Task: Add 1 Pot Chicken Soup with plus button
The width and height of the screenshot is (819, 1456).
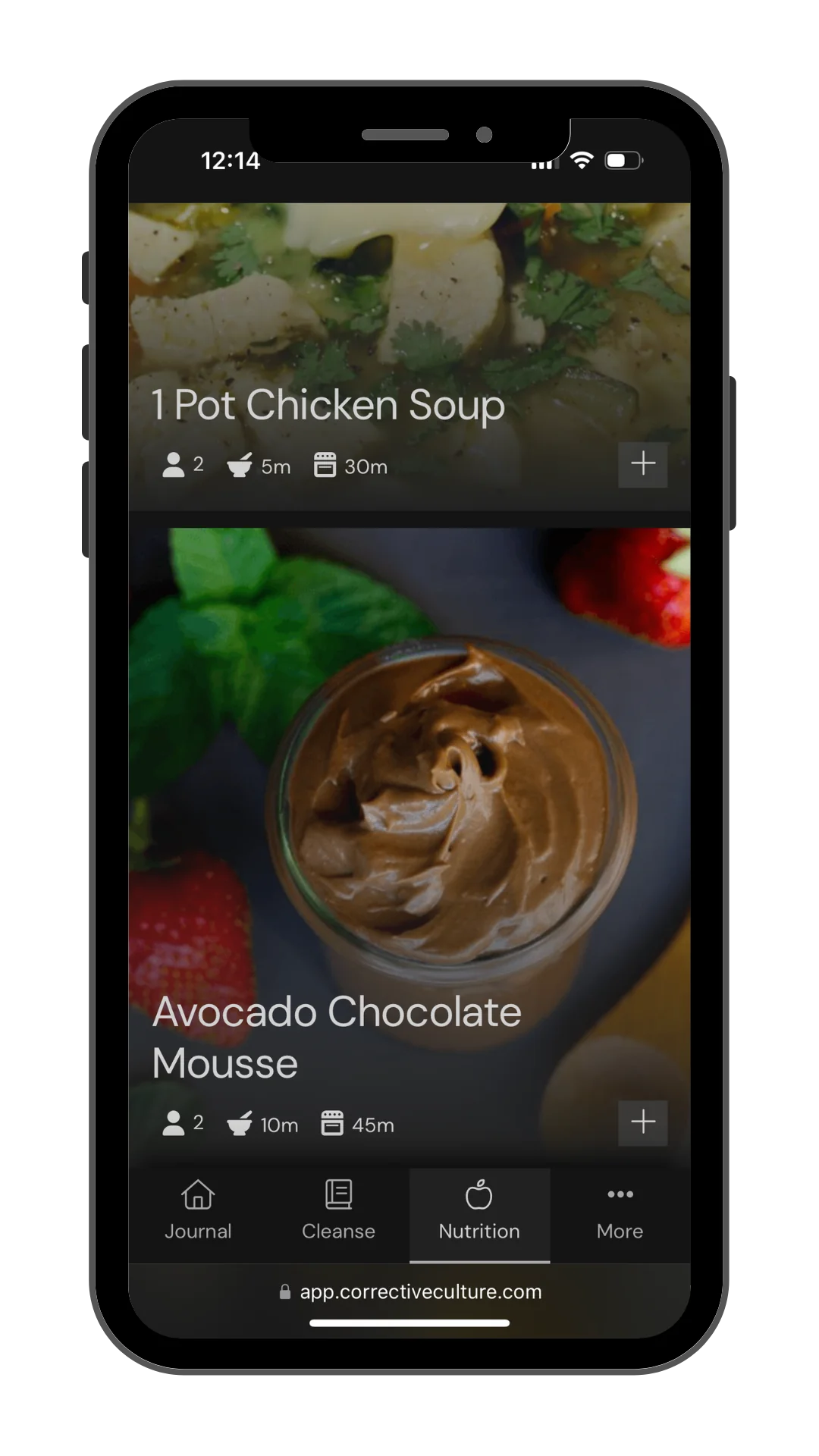Action: click(642, 464)
